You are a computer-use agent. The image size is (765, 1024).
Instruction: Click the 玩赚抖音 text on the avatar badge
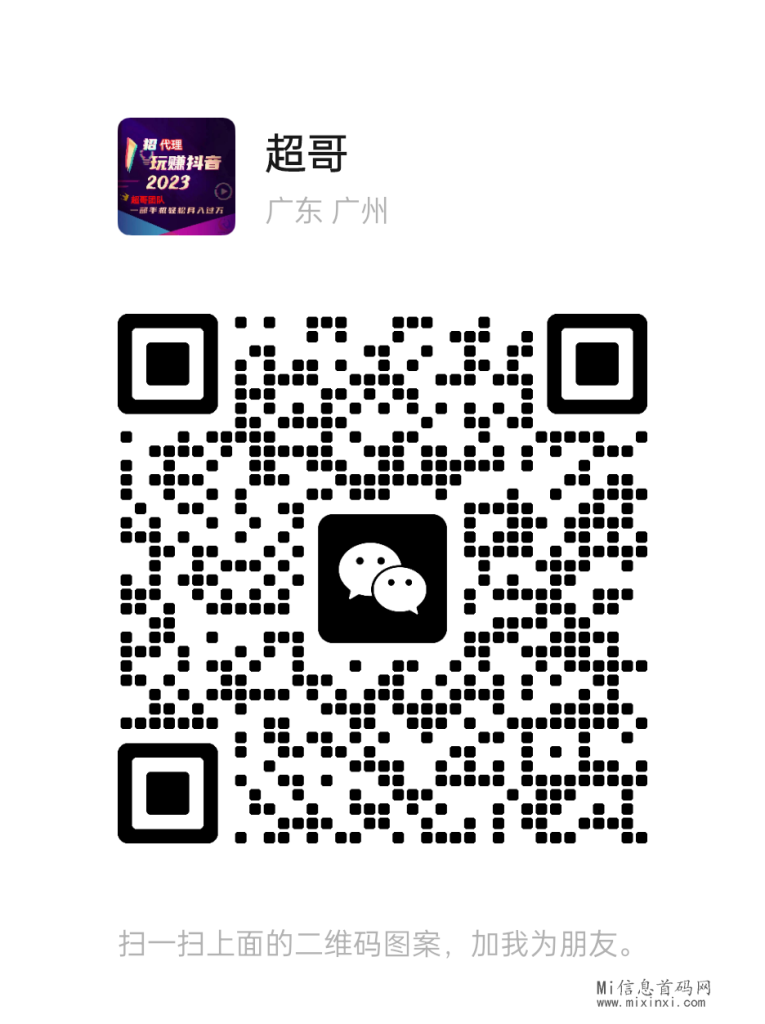pyautogui.click(x=186, y=162)
